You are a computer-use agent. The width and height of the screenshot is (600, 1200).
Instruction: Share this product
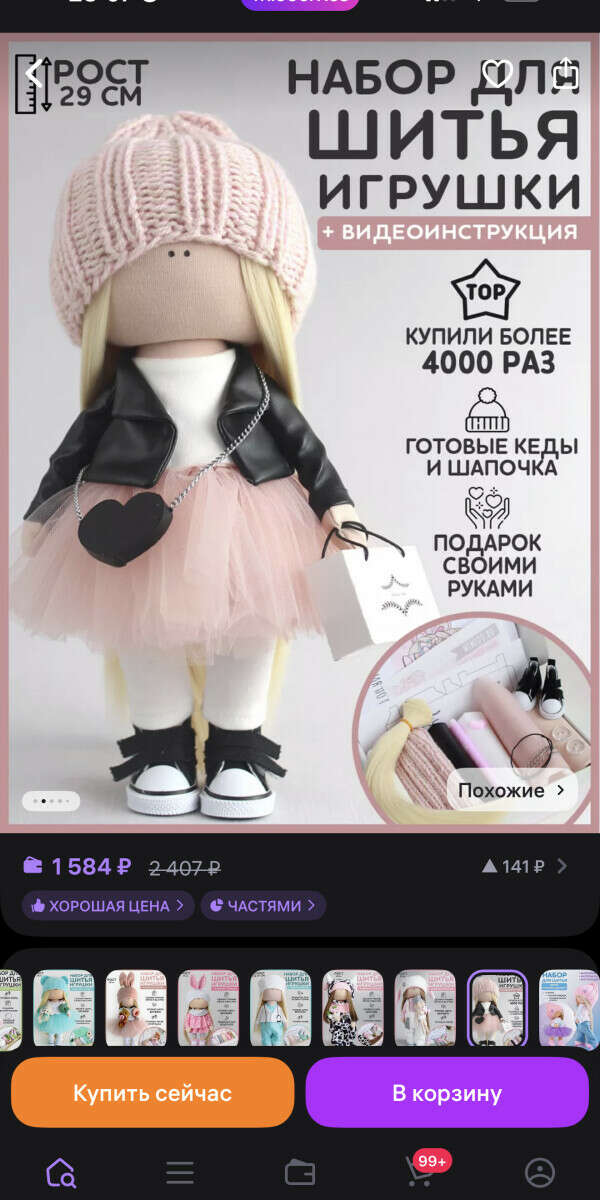[x=566, y=72]
